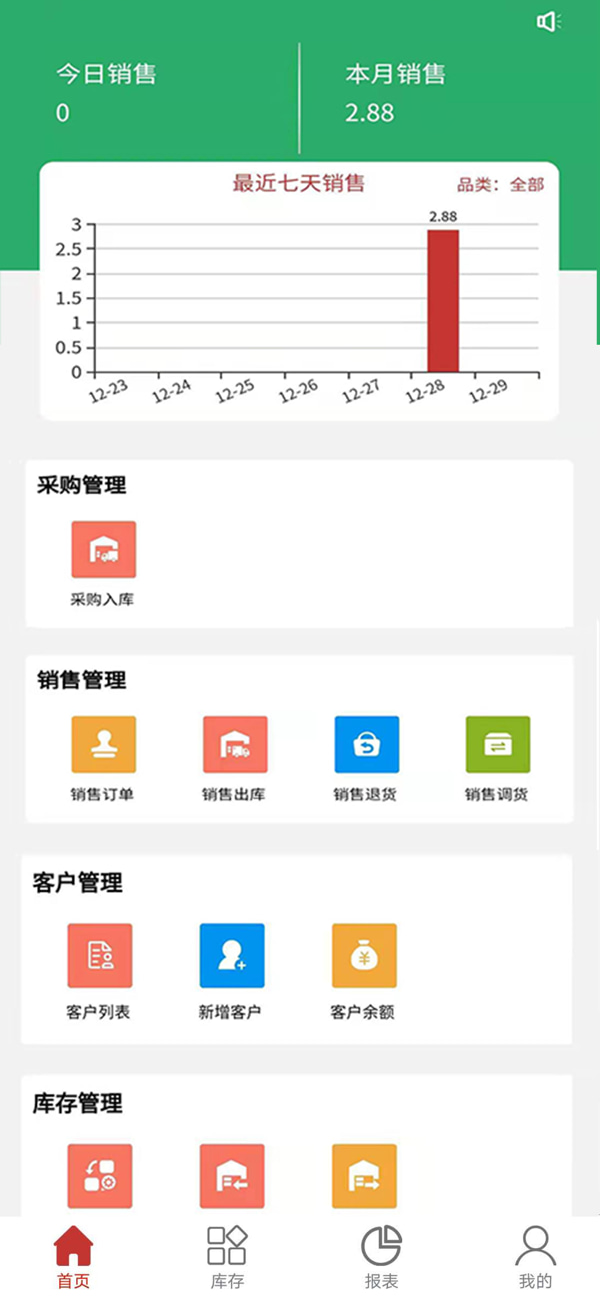Switch to the 我的 tab
Viewport: 600px width, 1299px height.
coord(535,1257)
